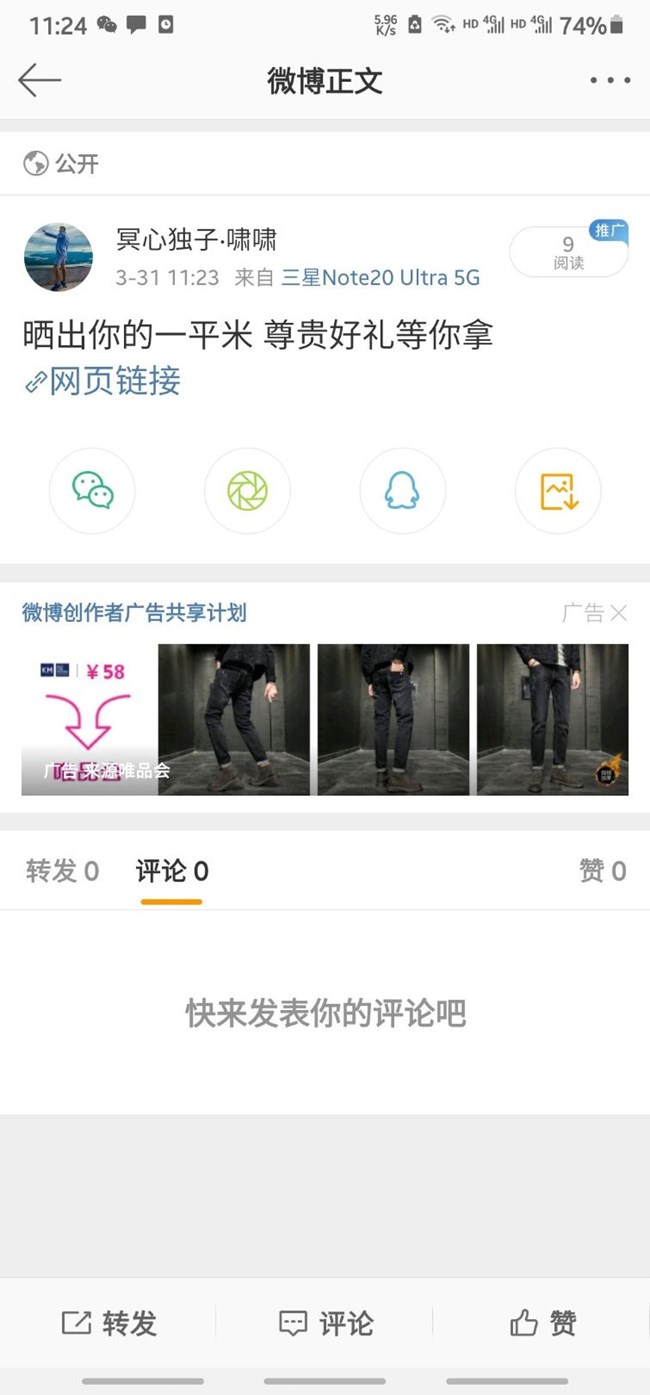Screen dimensions: 650x1395
Task: Like this post with 赞
Action: (542, 1323)
